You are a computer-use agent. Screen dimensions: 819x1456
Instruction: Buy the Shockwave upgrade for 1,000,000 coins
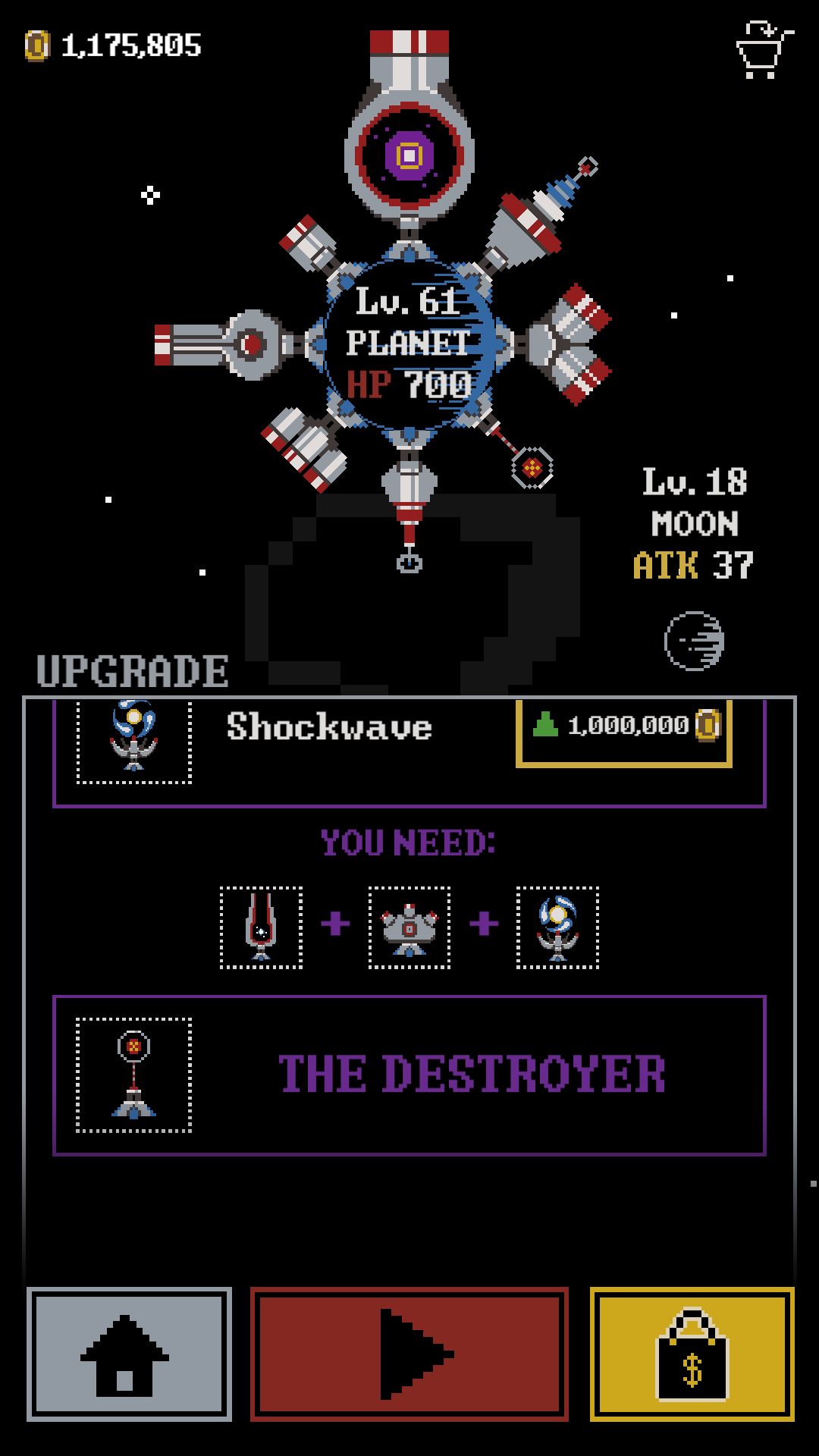[x=626, y=730]
